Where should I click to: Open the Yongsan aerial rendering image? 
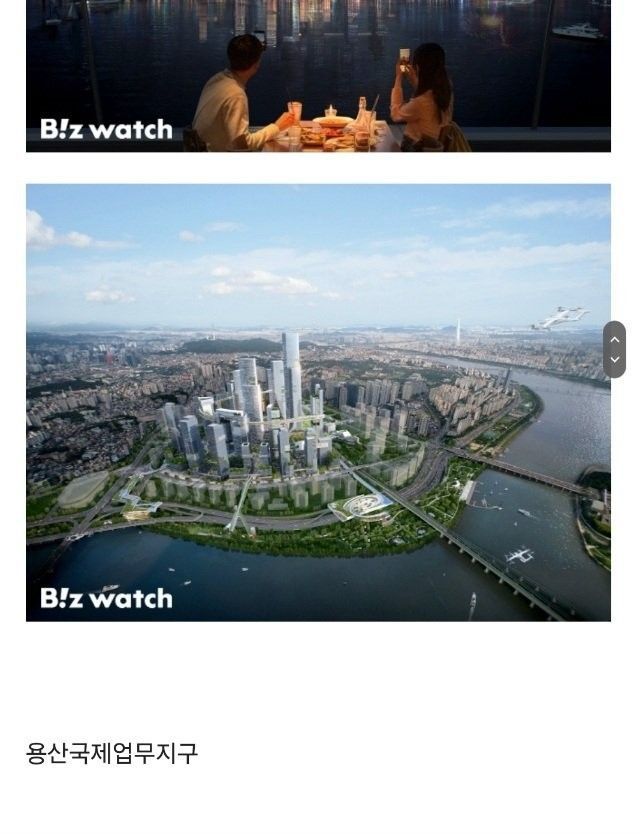click(318, 403)
